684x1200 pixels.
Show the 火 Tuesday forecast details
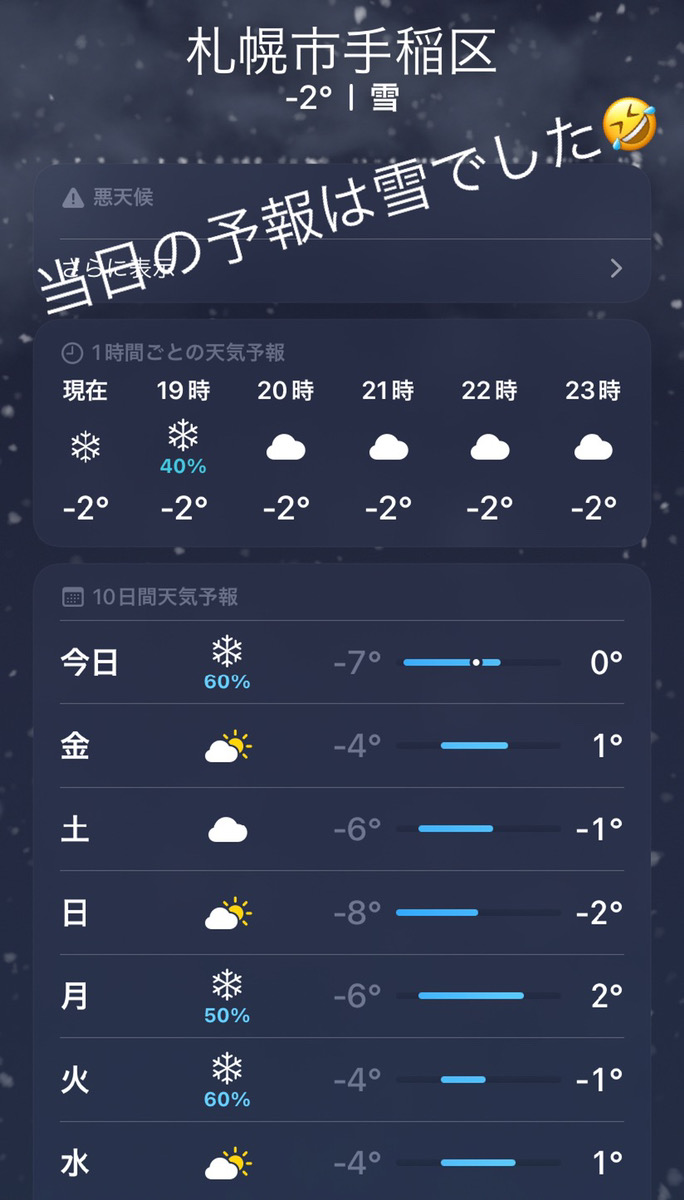[342, 1080]
